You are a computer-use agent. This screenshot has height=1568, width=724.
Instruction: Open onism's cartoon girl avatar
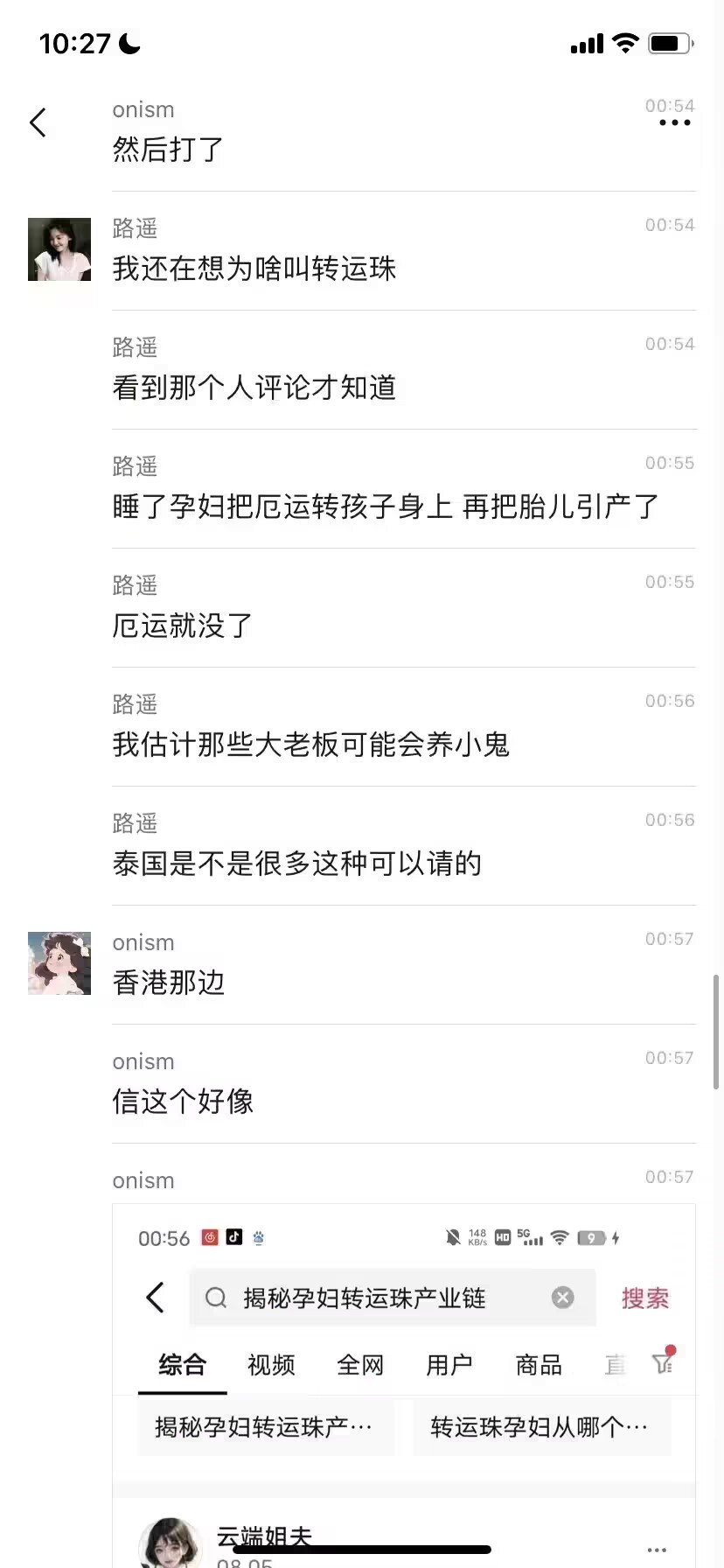59,963
